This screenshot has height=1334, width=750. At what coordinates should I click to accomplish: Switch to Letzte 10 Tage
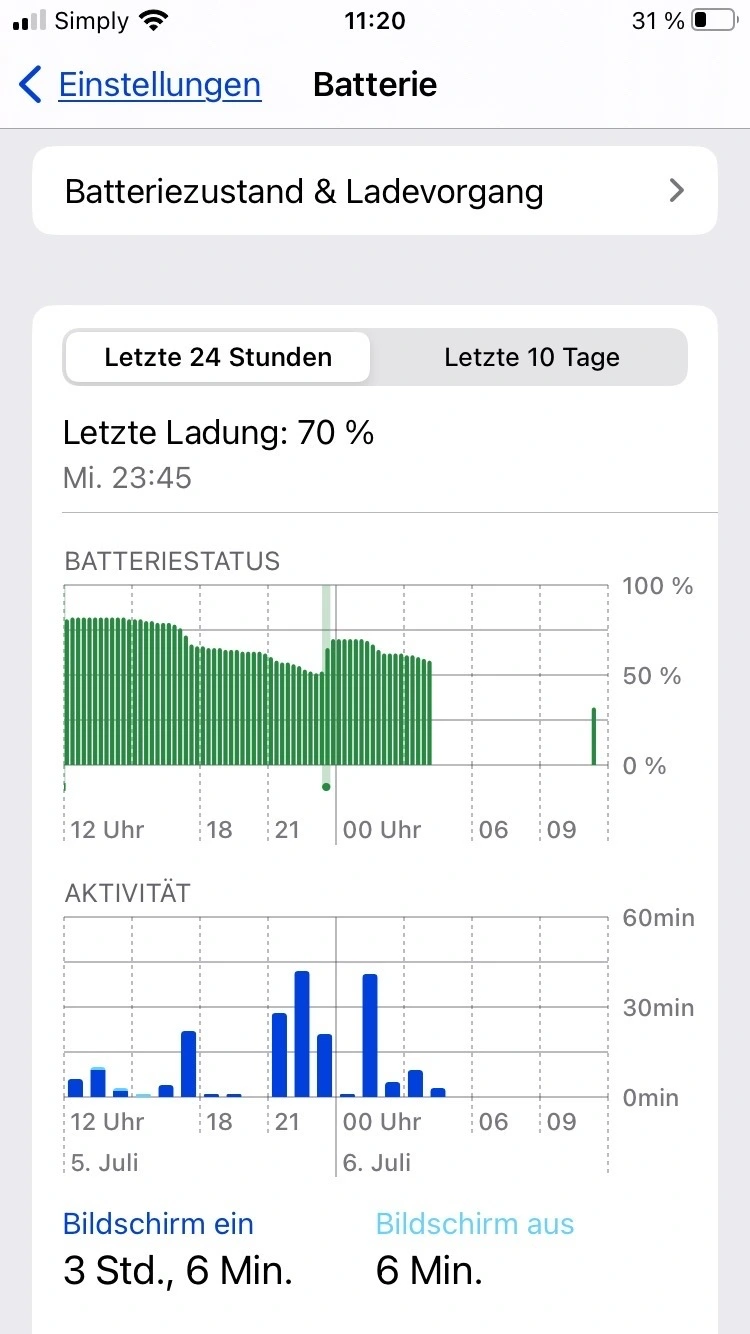coord(532,357)
